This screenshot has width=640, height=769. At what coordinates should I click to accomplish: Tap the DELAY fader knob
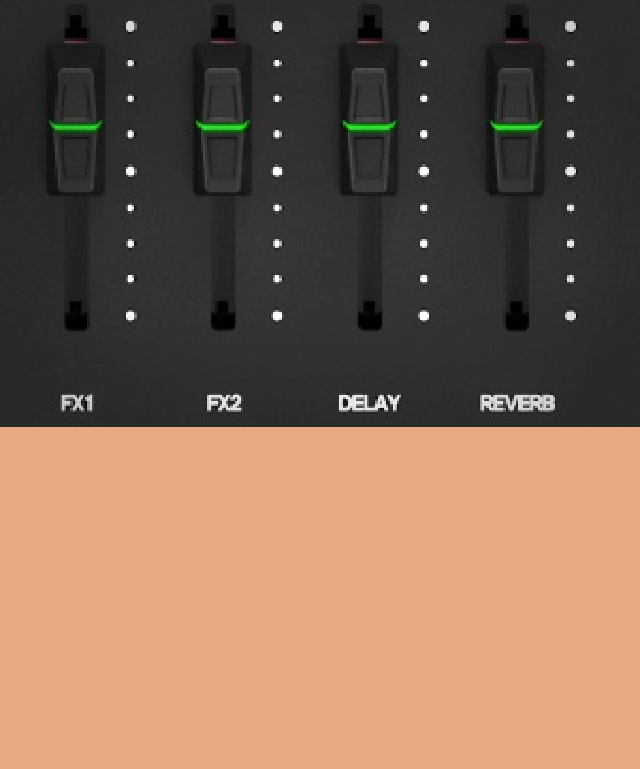[370, 126]
